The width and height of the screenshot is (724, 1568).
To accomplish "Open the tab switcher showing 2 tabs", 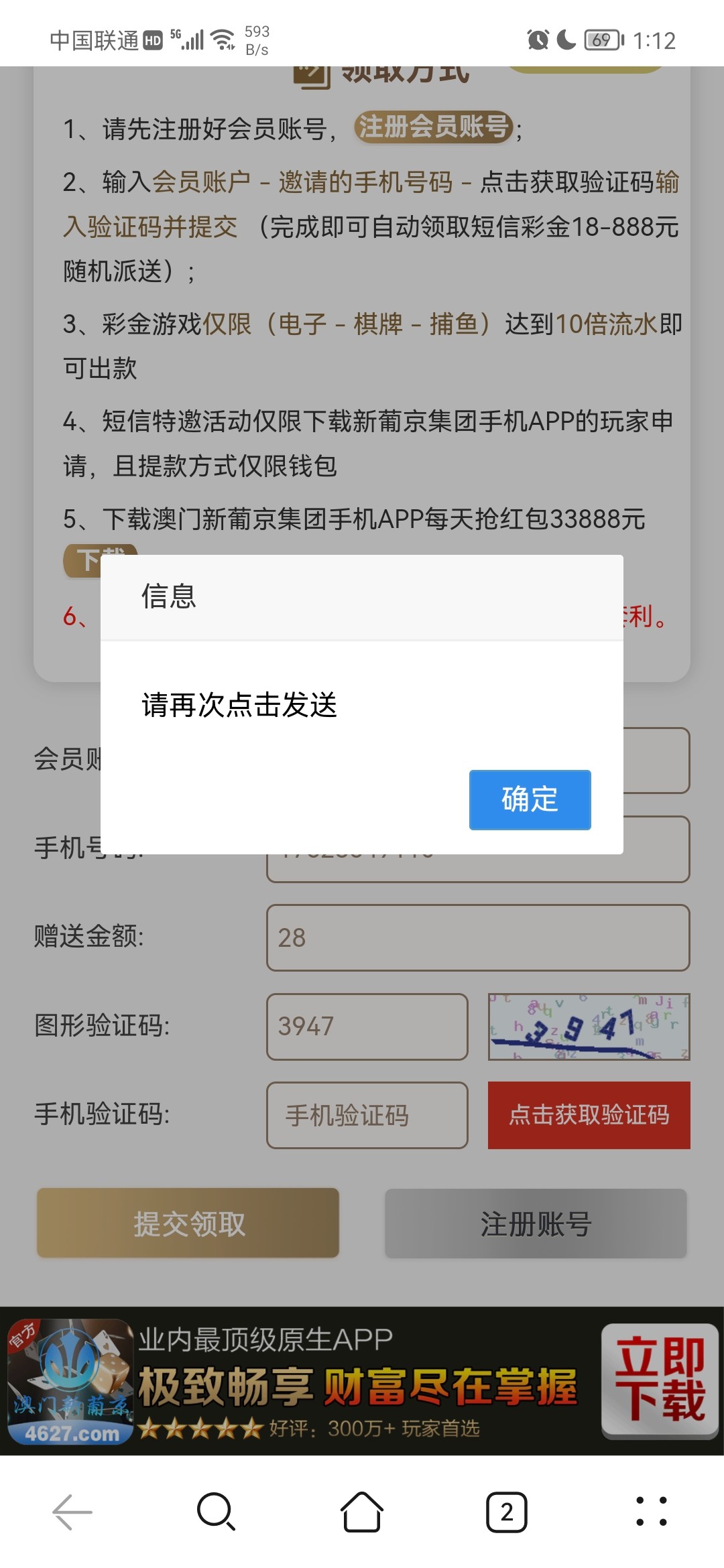I will click(507, 1512).
